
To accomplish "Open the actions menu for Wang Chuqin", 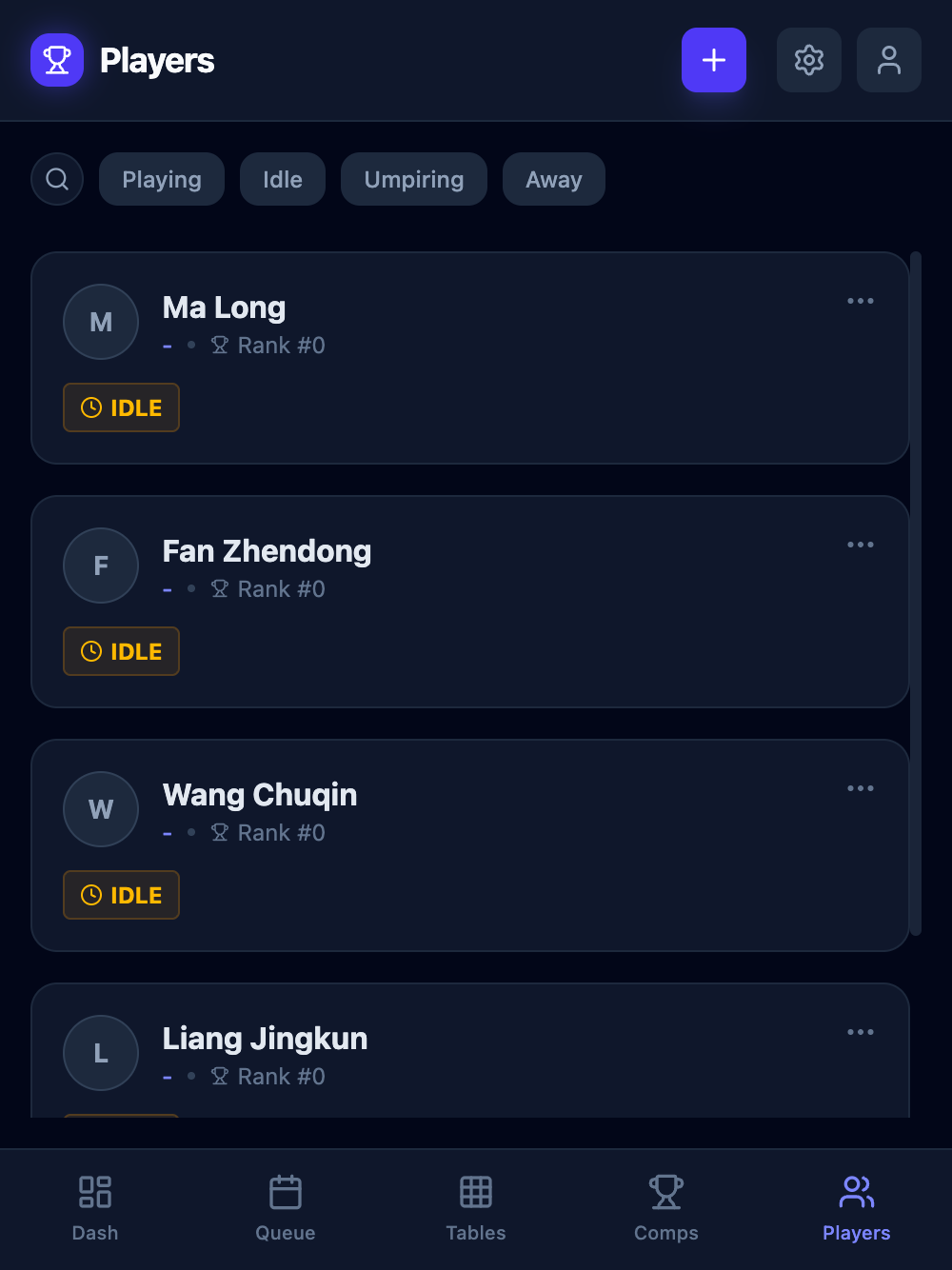I will (860, 788).
